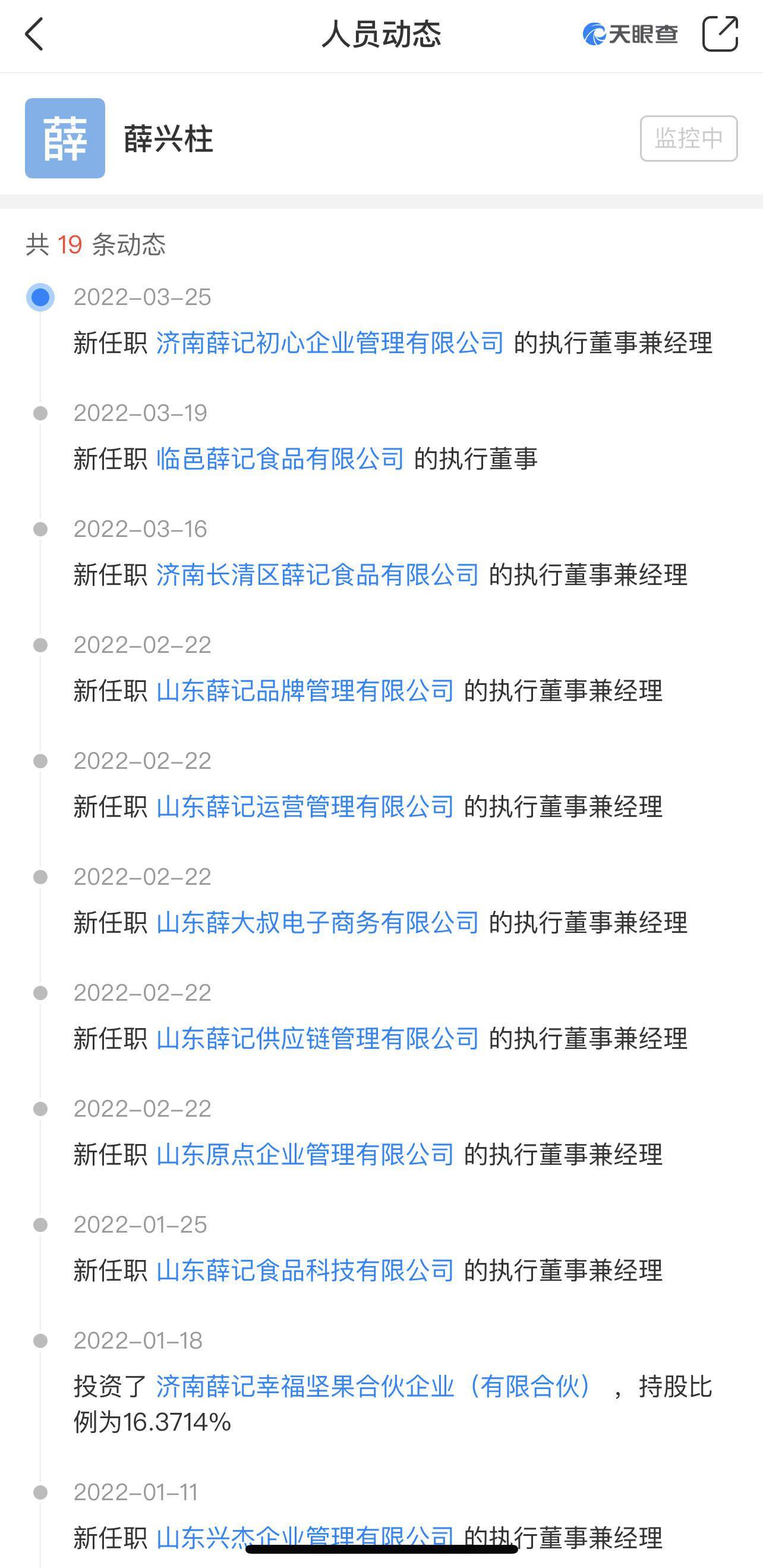Open 济南薛记幸福坚果合伙企业 link
The image size is (763, 1568).
click(x=373, y=1387)
